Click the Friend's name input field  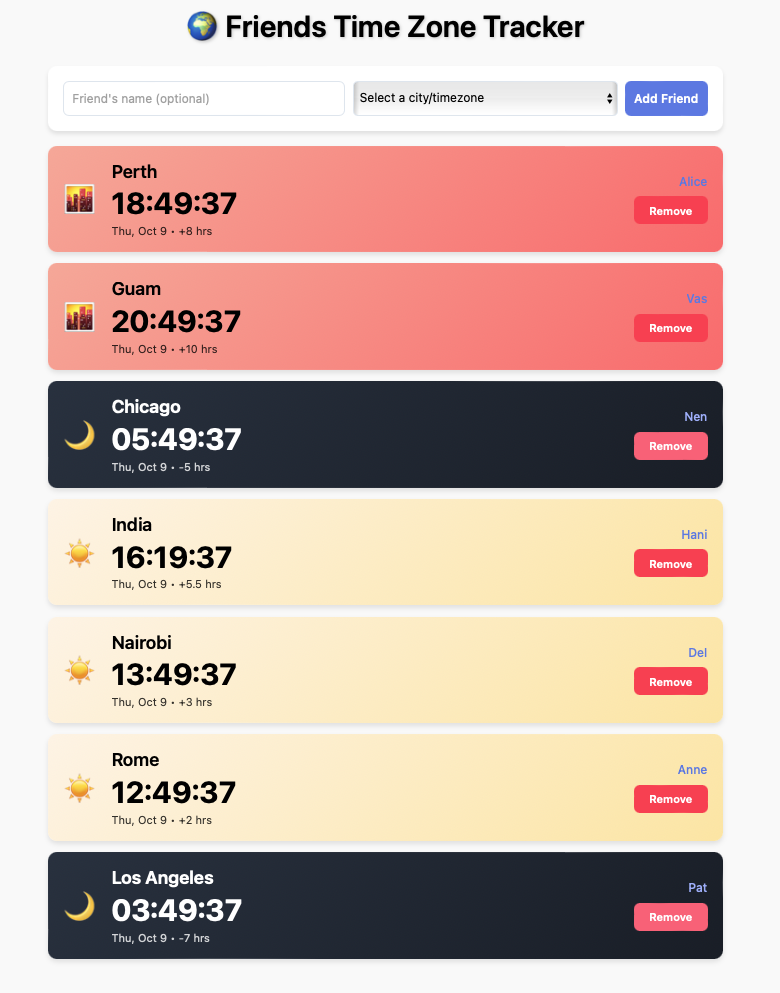click(204, 98)
